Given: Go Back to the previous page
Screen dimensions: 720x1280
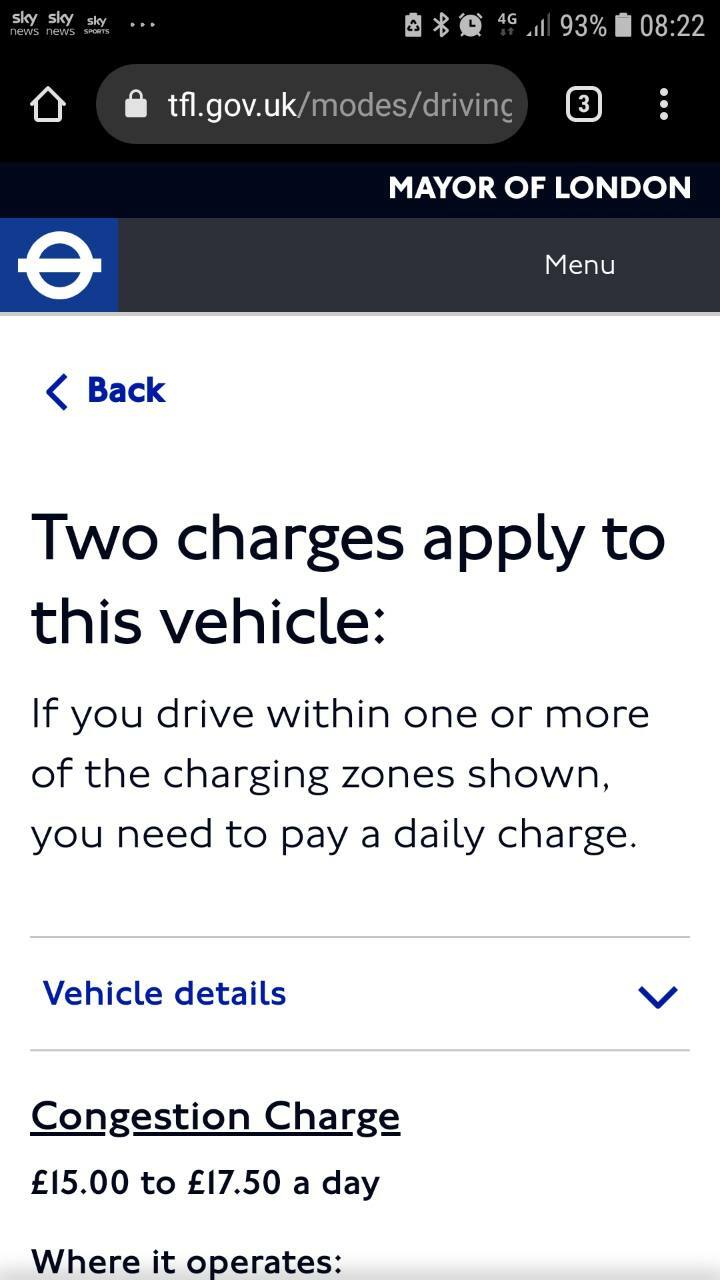Looking at the screenshot, I should (x=105, y=390).
